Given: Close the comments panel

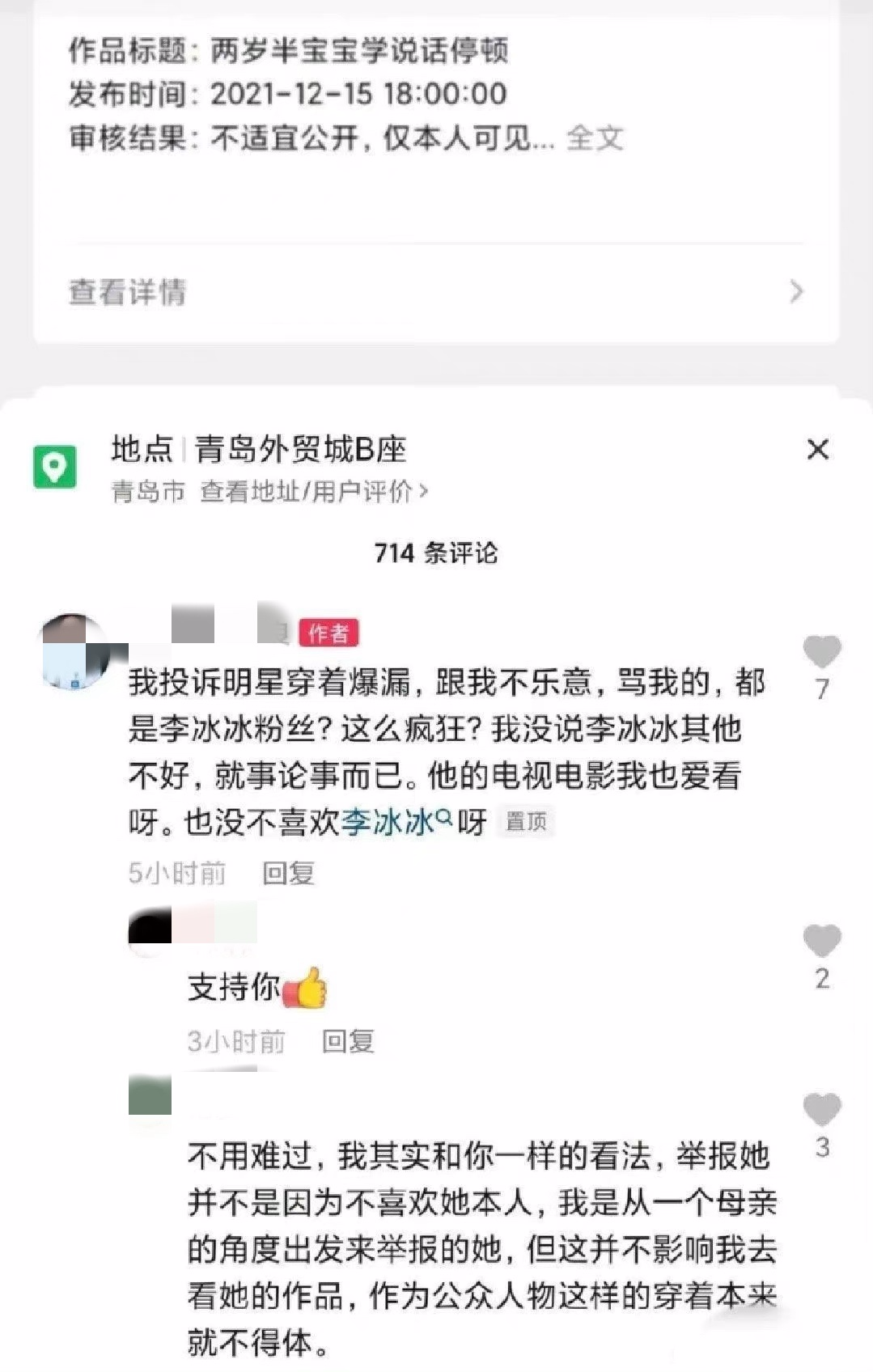Looking at the screenshot, I should (x=818, y=450).
